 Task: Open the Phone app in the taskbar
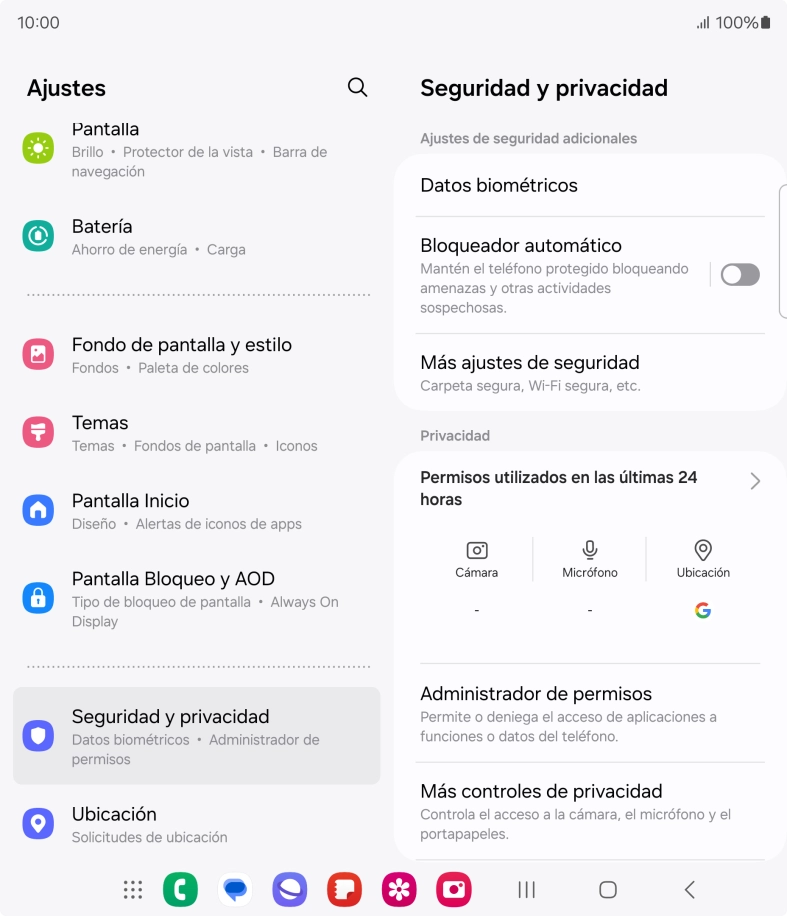click(x=181, y=888)
